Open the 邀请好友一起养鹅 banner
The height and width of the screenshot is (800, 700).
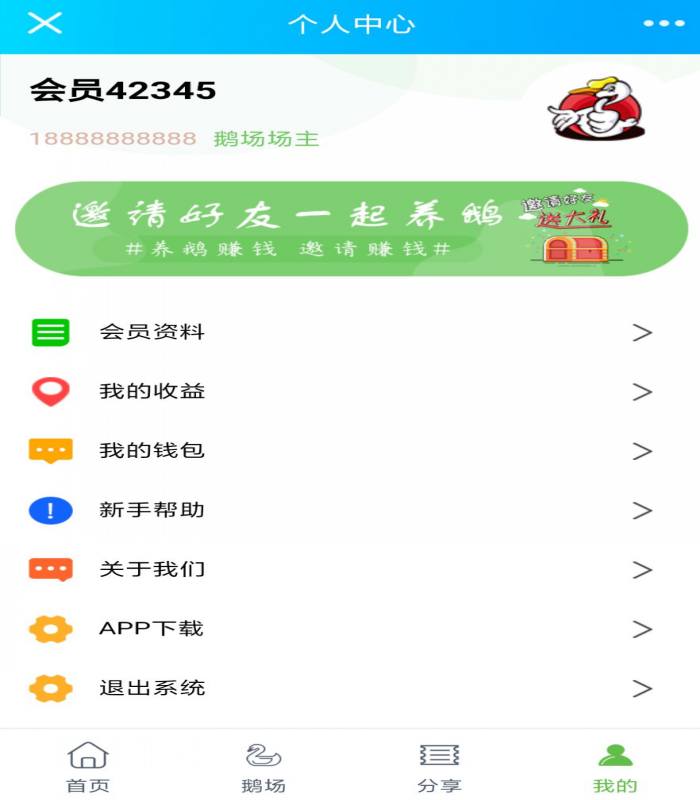click(x=351, y=228)
